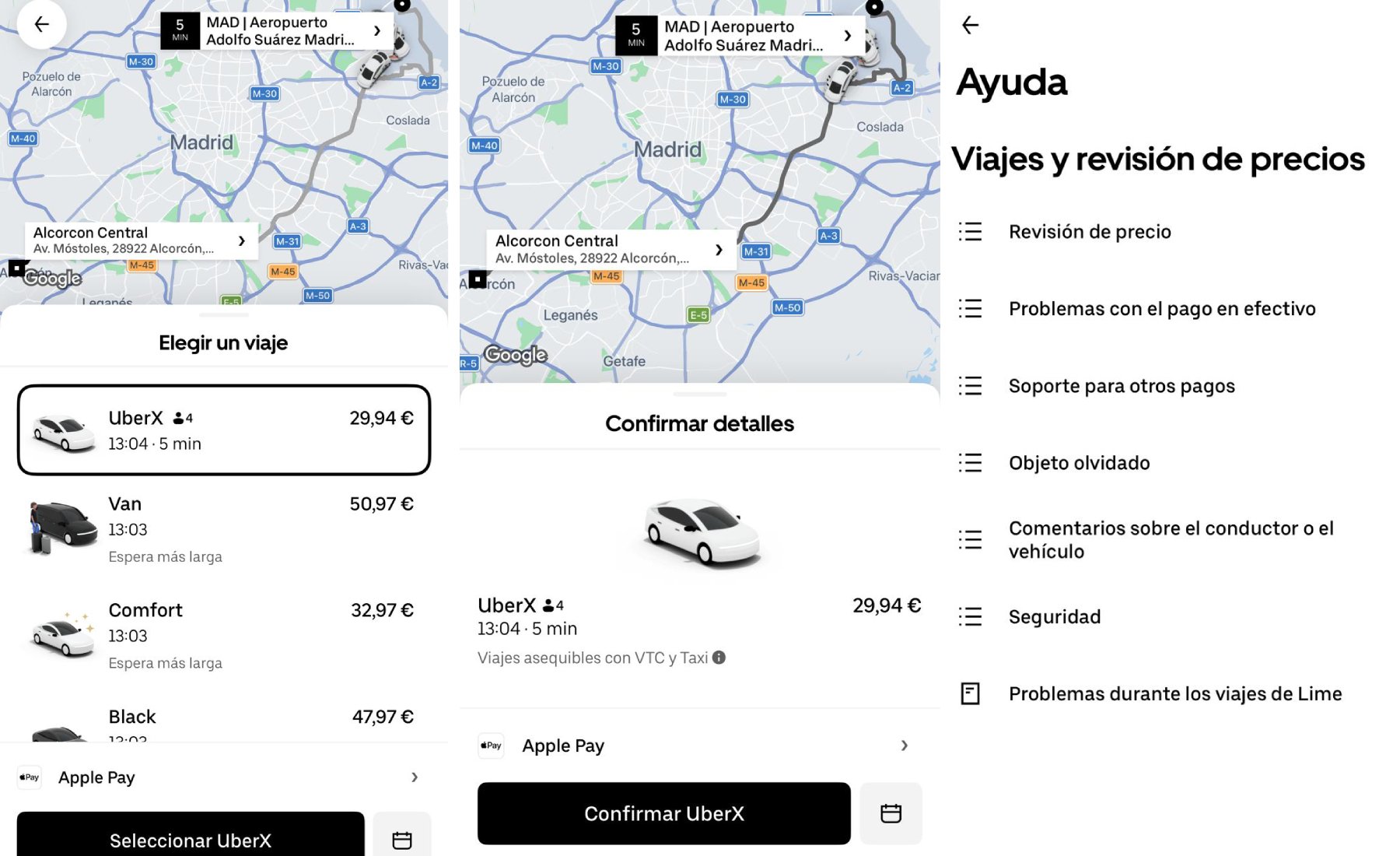Open Problemas durante los viajes de Lime
The width and height of the screenshot is (1400, 856).
point(1174,693)
